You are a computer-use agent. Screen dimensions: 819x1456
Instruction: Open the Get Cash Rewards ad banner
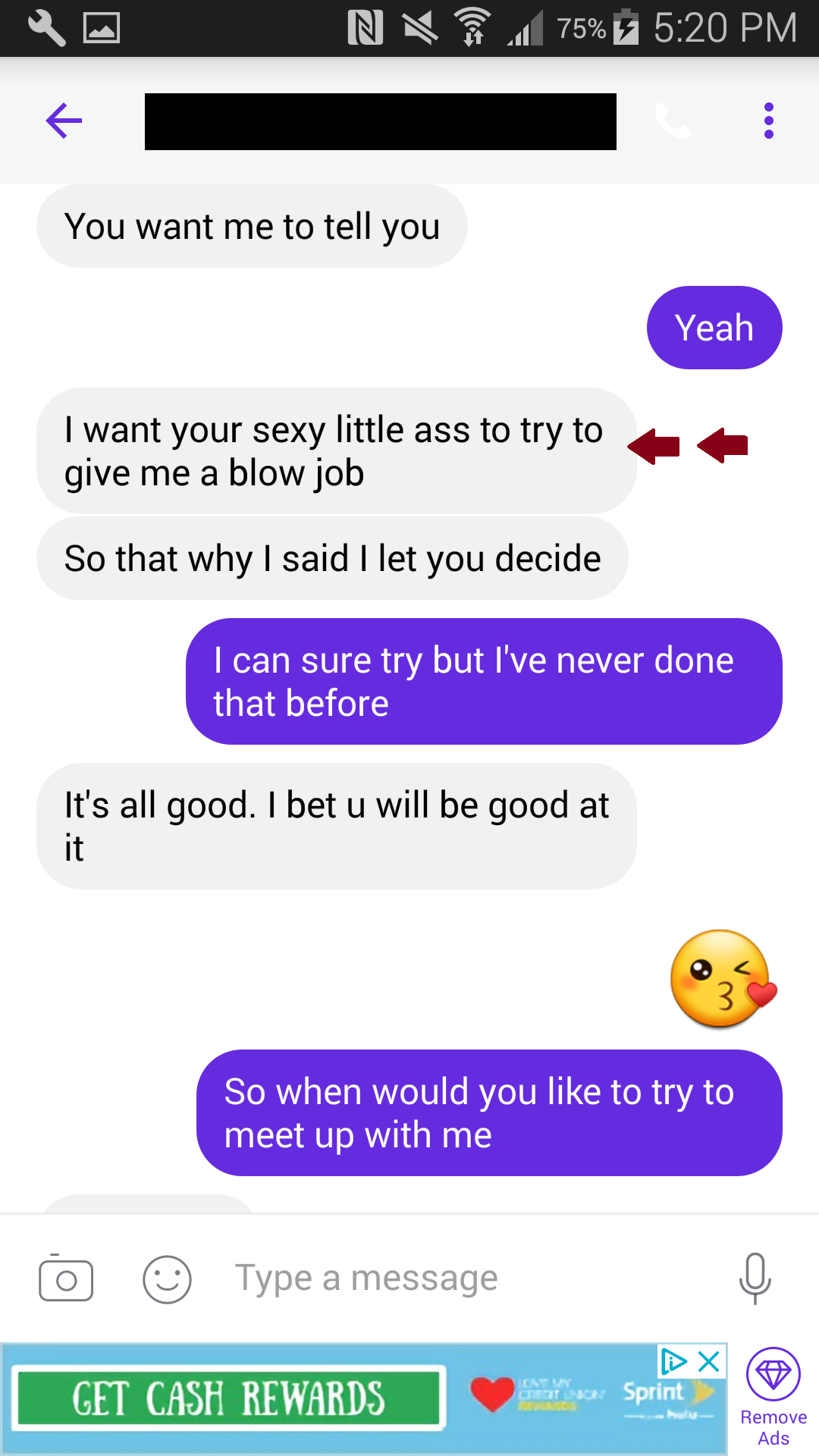coord(227,1398)
